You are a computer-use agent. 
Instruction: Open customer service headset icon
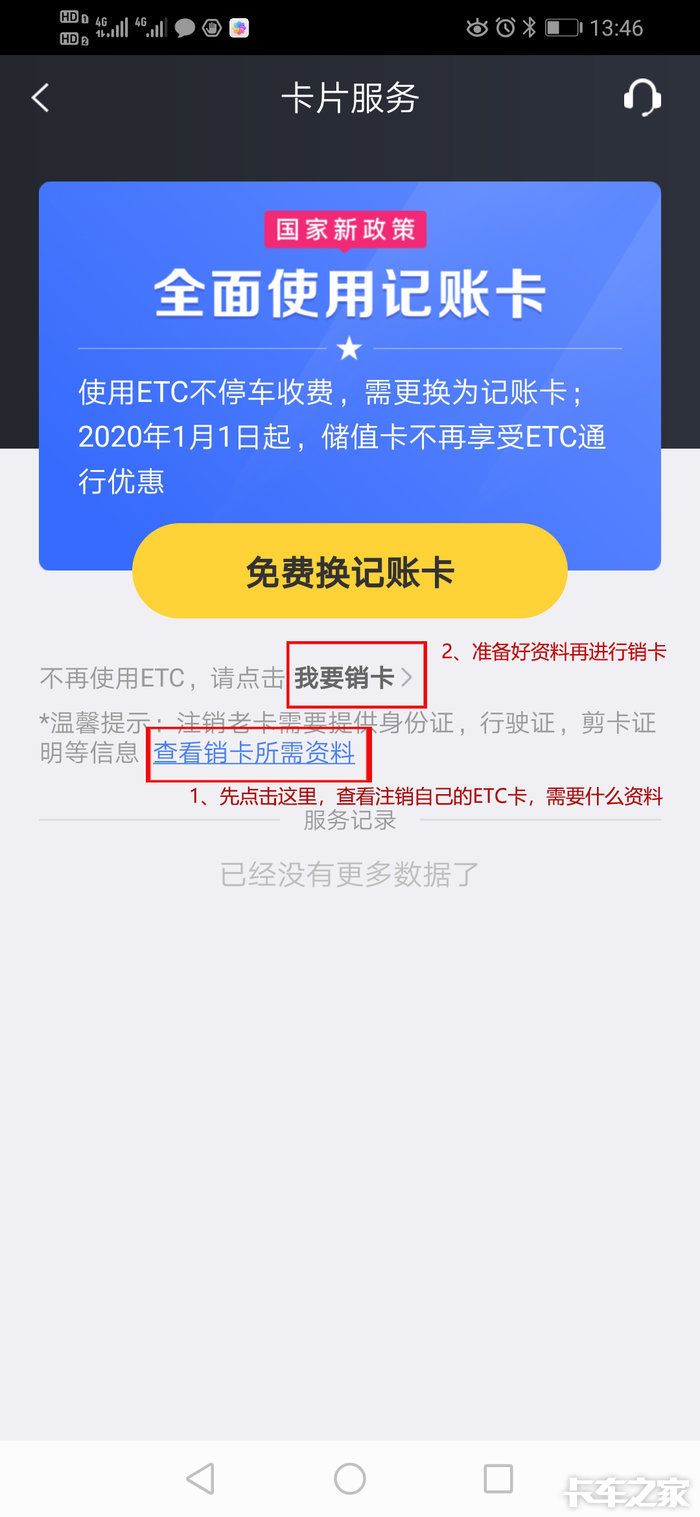click(641, 98)
